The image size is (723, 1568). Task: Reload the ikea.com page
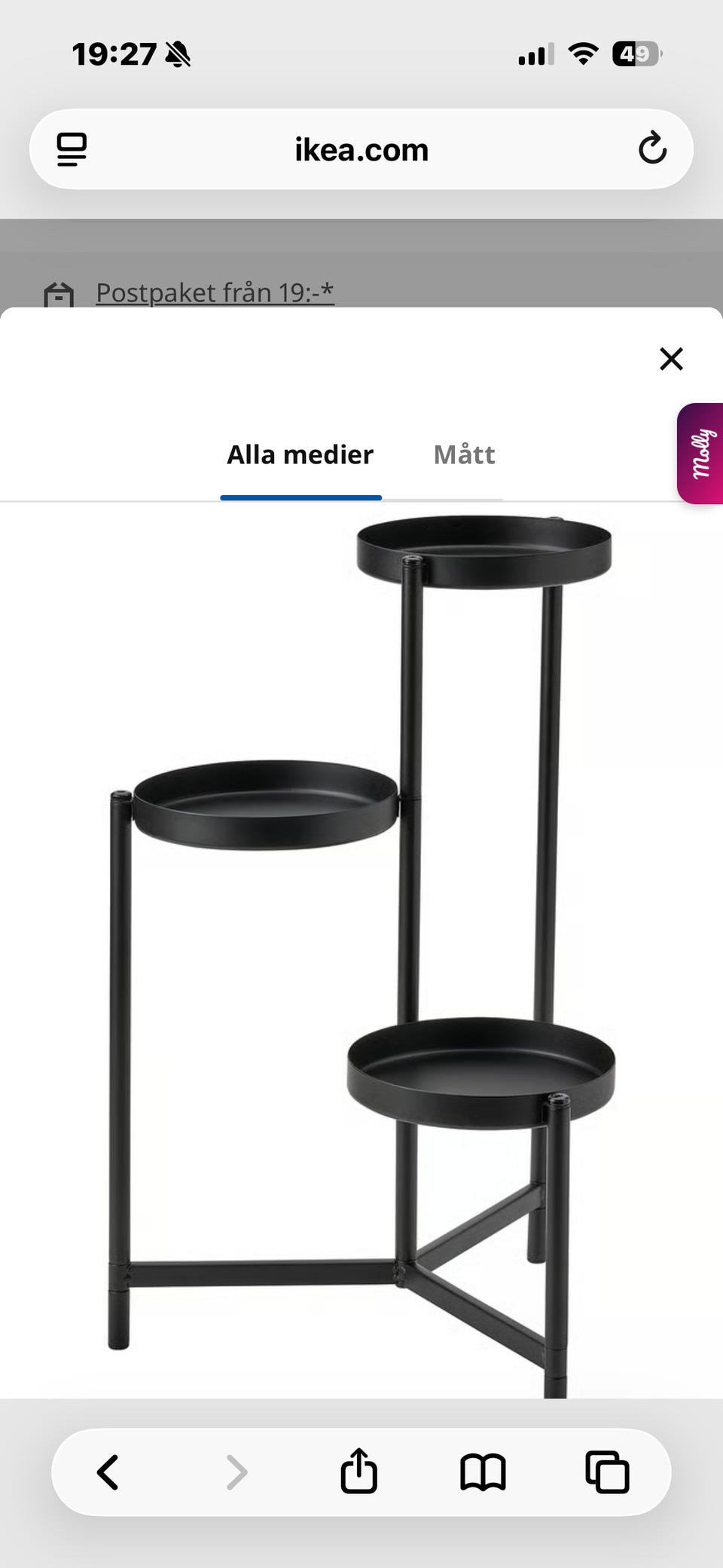(652, 148)
